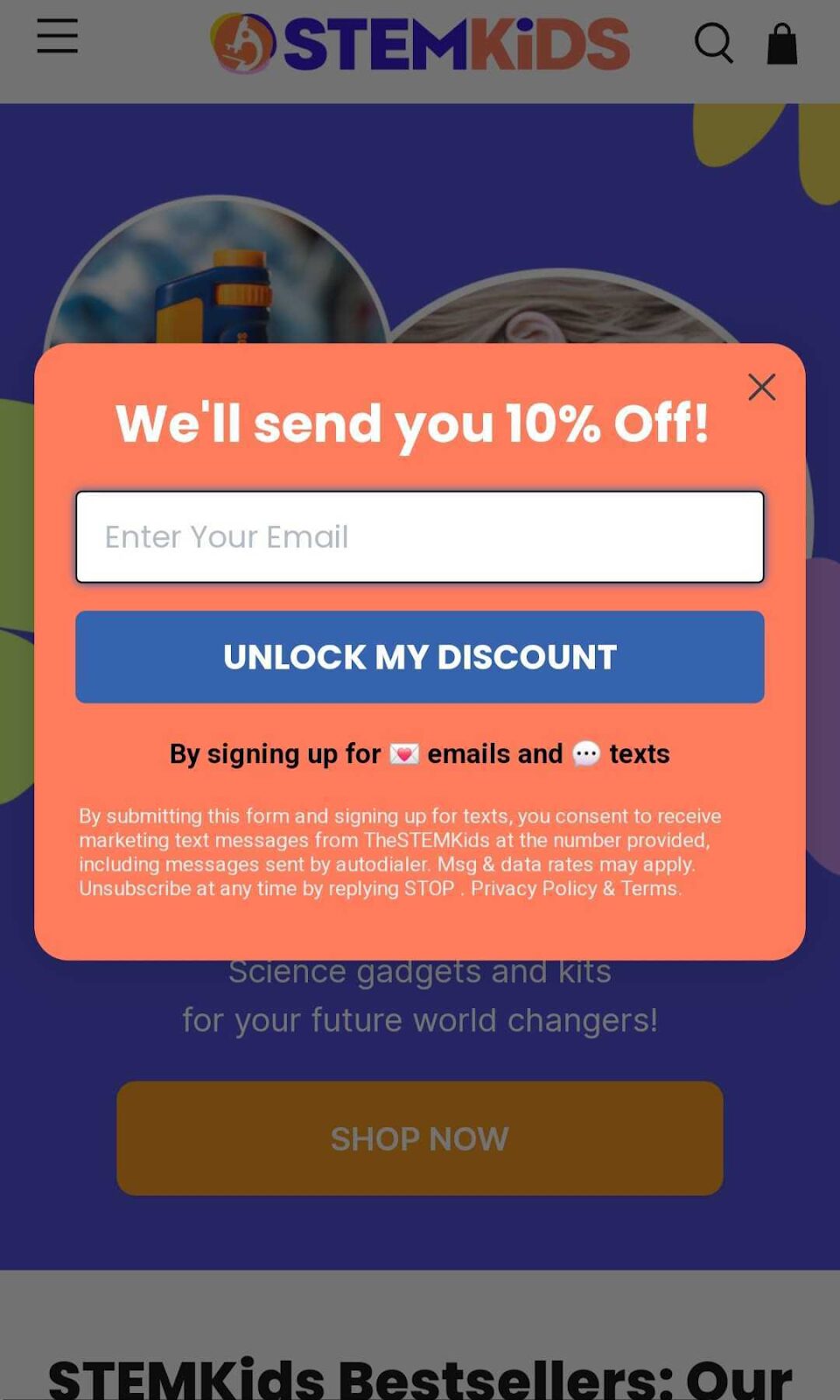This screenshot has width=840, height=1400.
Task: Click the Enter Your Email field
Action: [x=420, y=536]
